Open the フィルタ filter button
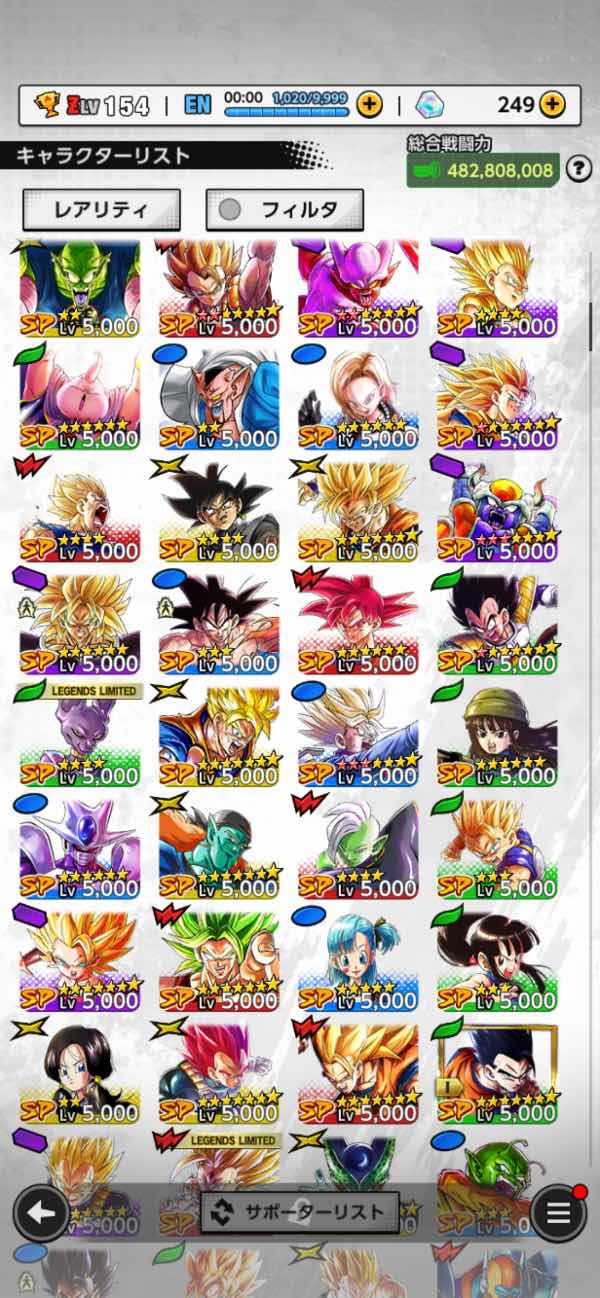The height and width of the screenshot is (1298, 600). pos(285,210)
